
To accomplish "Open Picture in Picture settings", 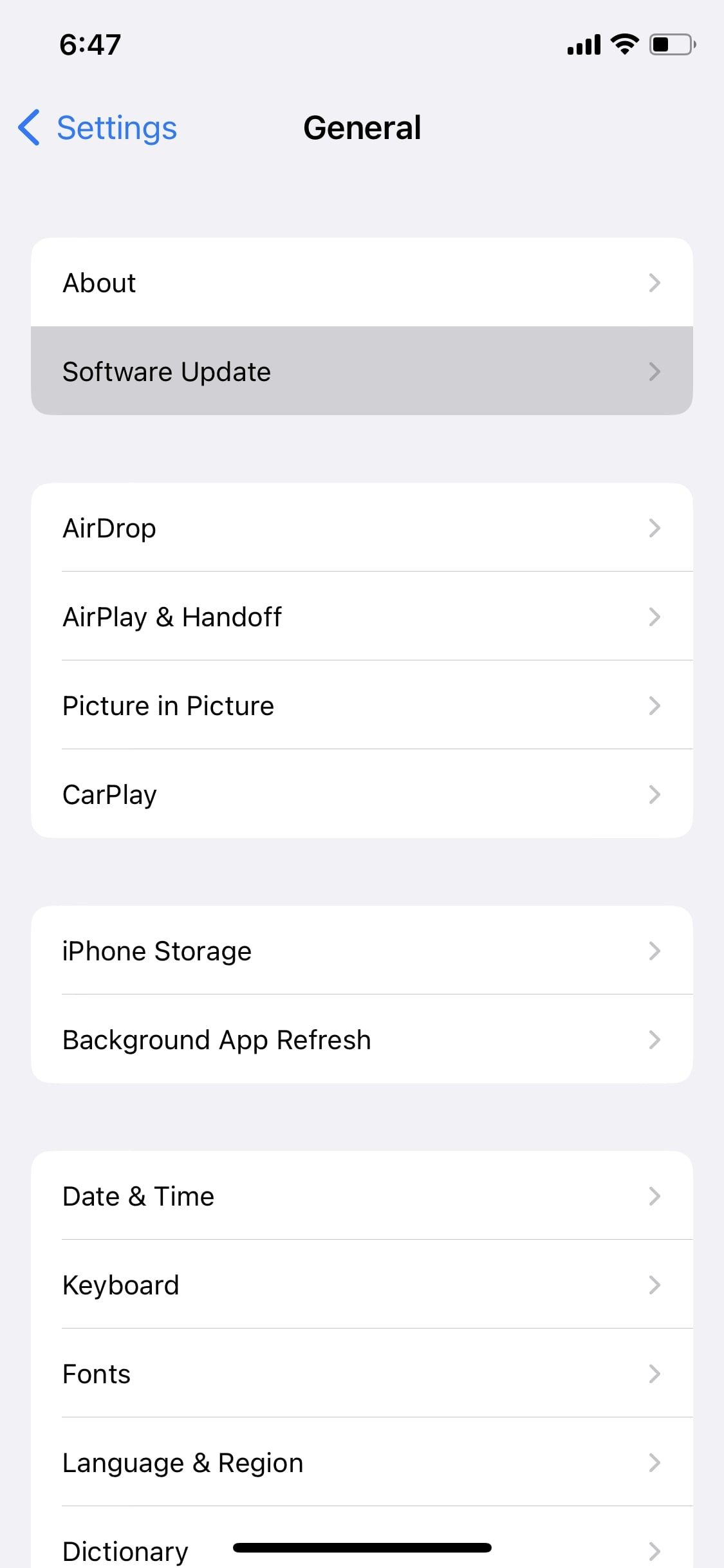I will click(x=362, y=705).
